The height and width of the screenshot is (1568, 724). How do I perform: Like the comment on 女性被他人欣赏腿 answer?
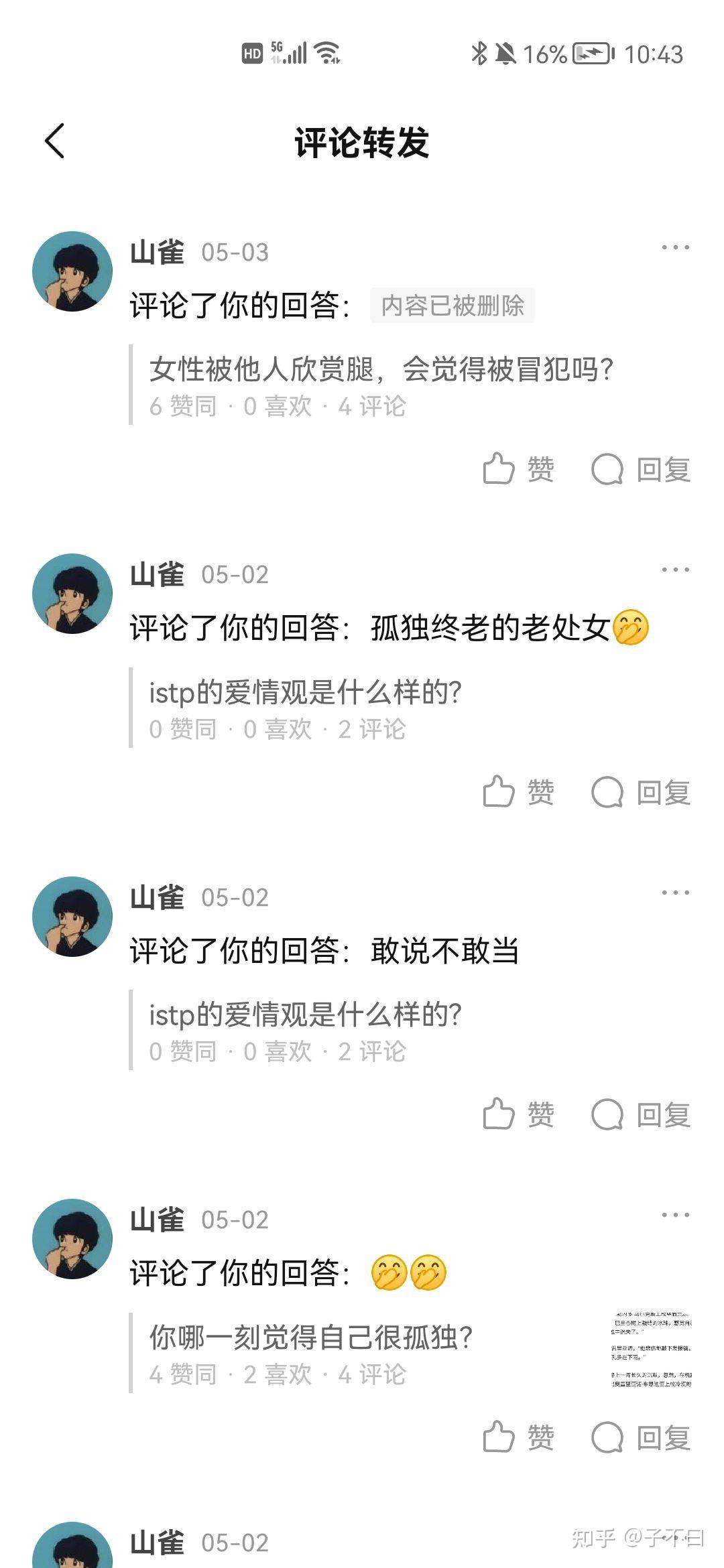click(518, 469)
